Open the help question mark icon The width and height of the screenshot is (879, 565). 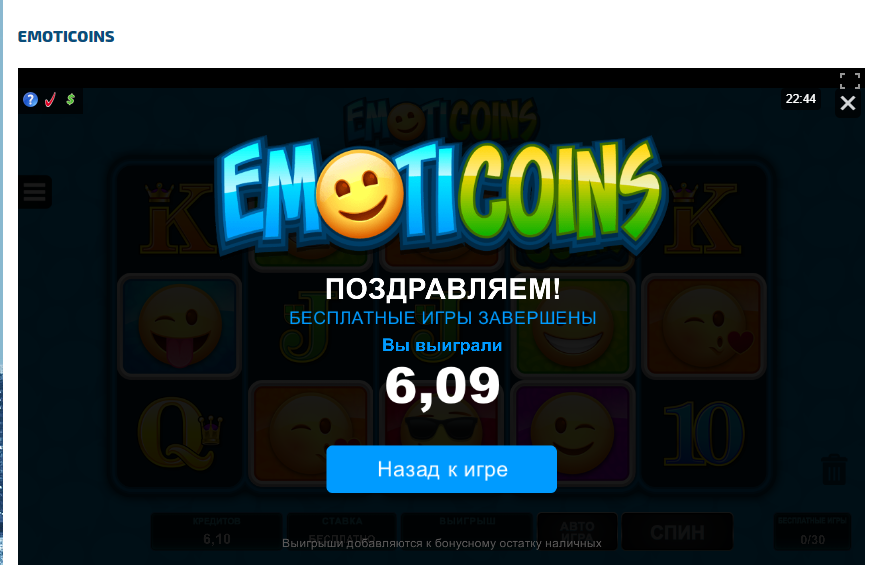tap(30, 99)
